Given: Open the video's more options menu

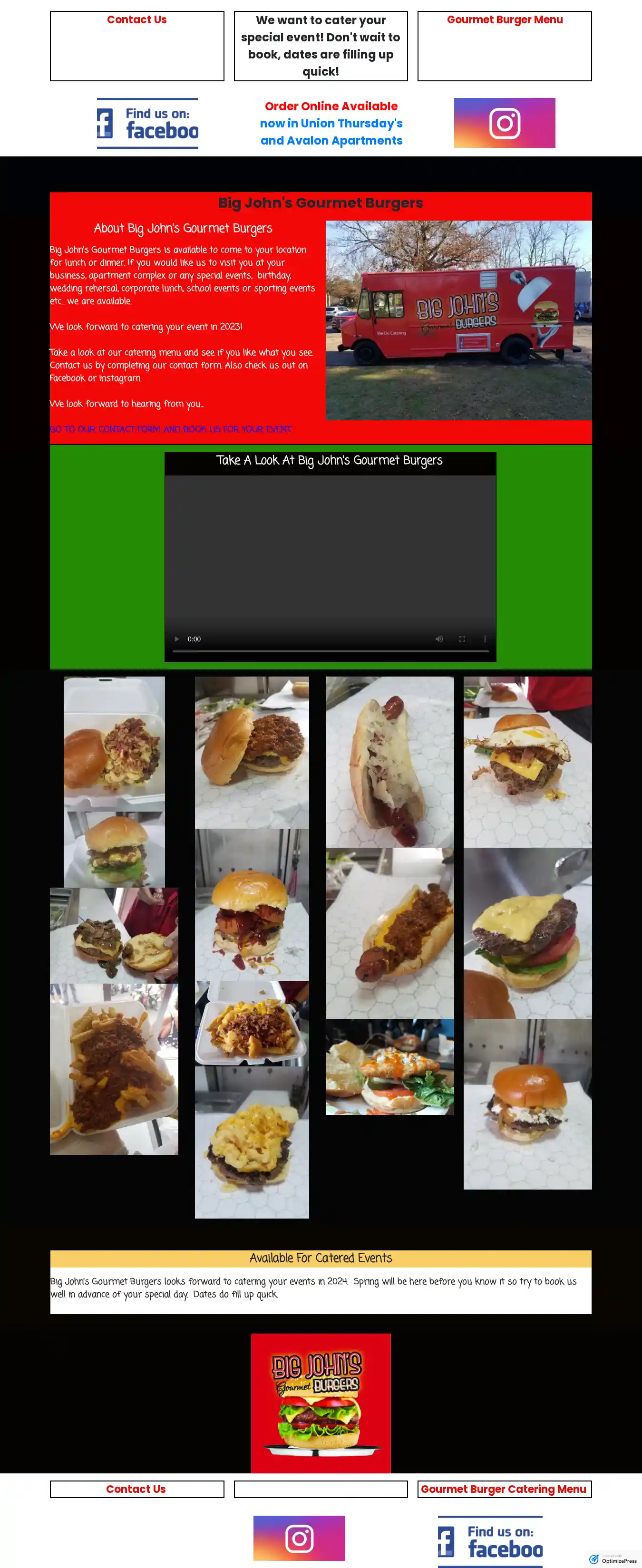Looking at the screenshot, I should click(485, 639).
